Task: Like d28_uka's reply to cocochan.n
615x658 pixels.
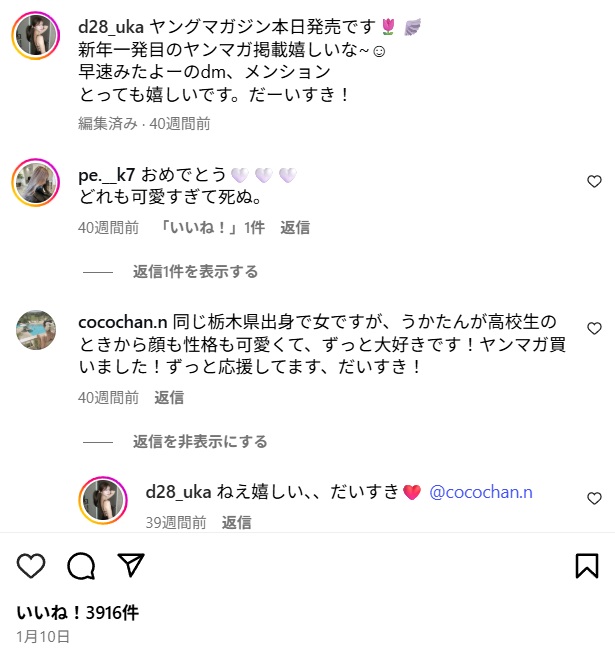Action: point(594,498)
